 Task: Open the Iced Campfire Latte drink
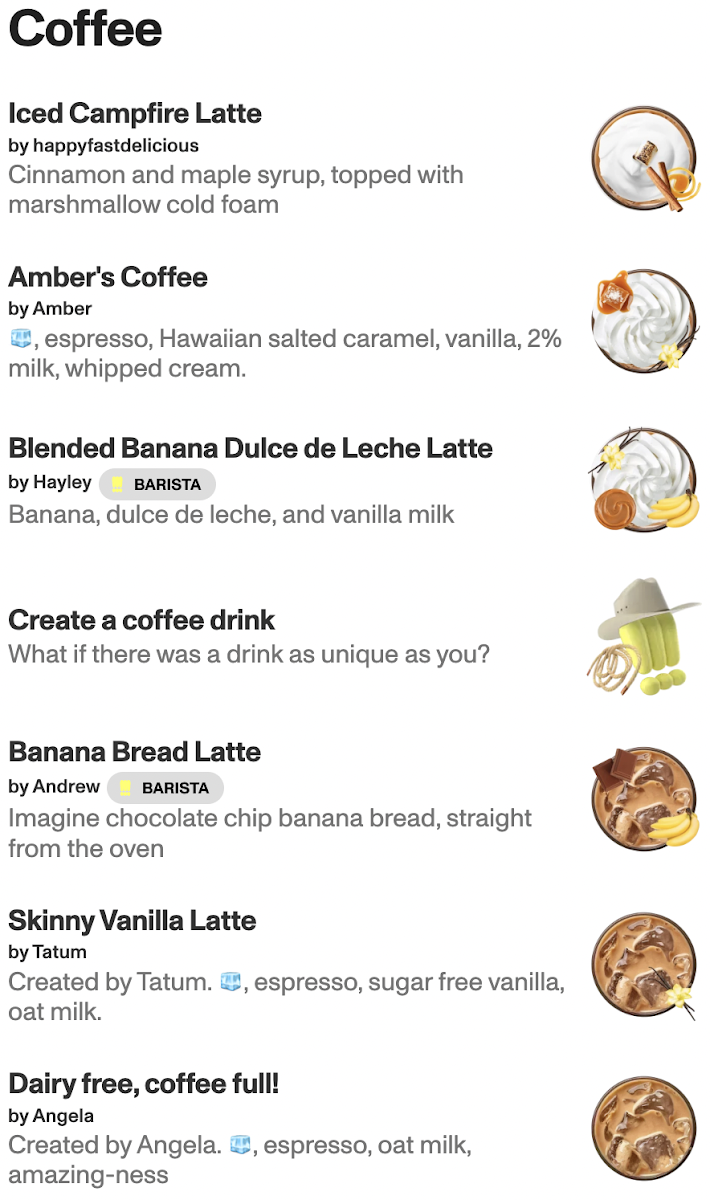pos(135,113)
